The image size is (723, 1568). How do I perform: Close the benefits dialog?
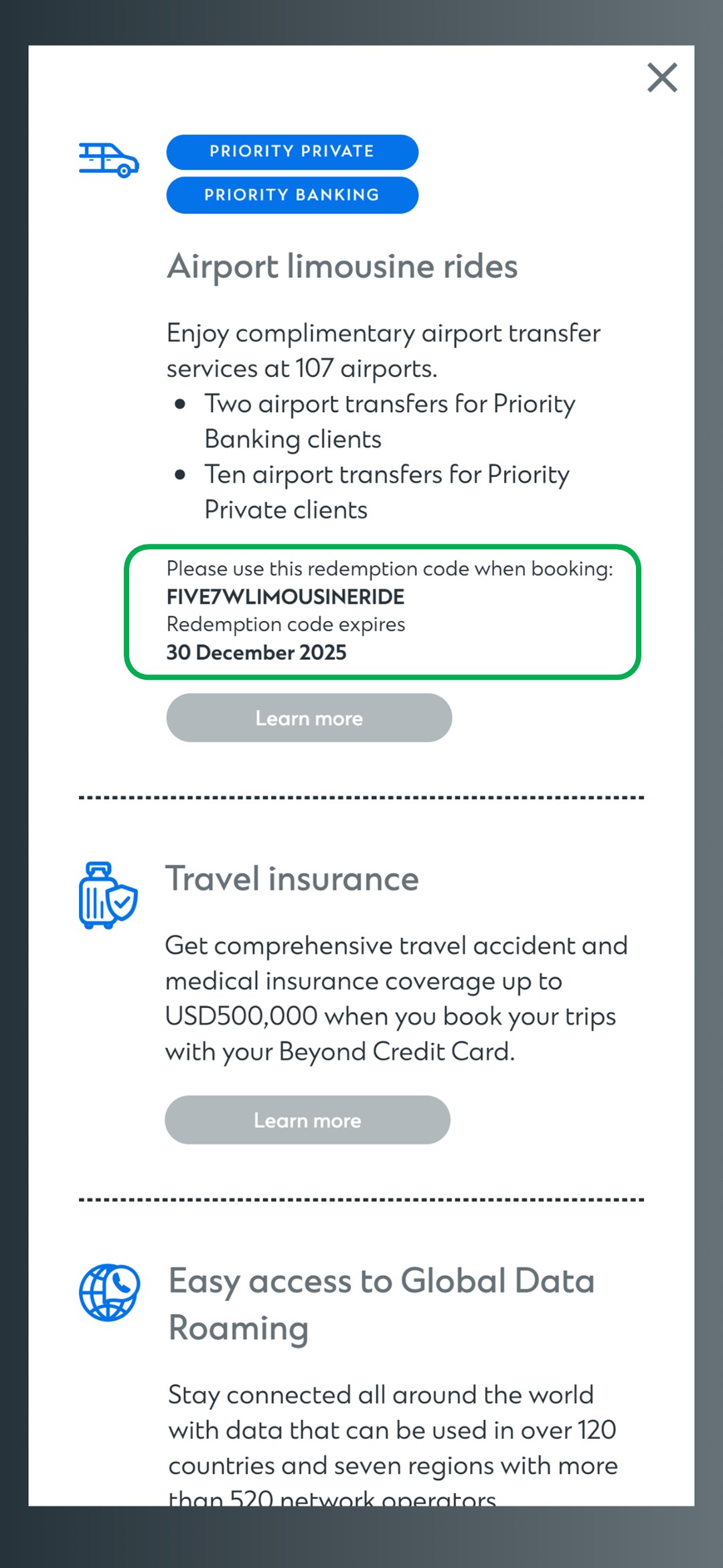click(x=662, y=78)
